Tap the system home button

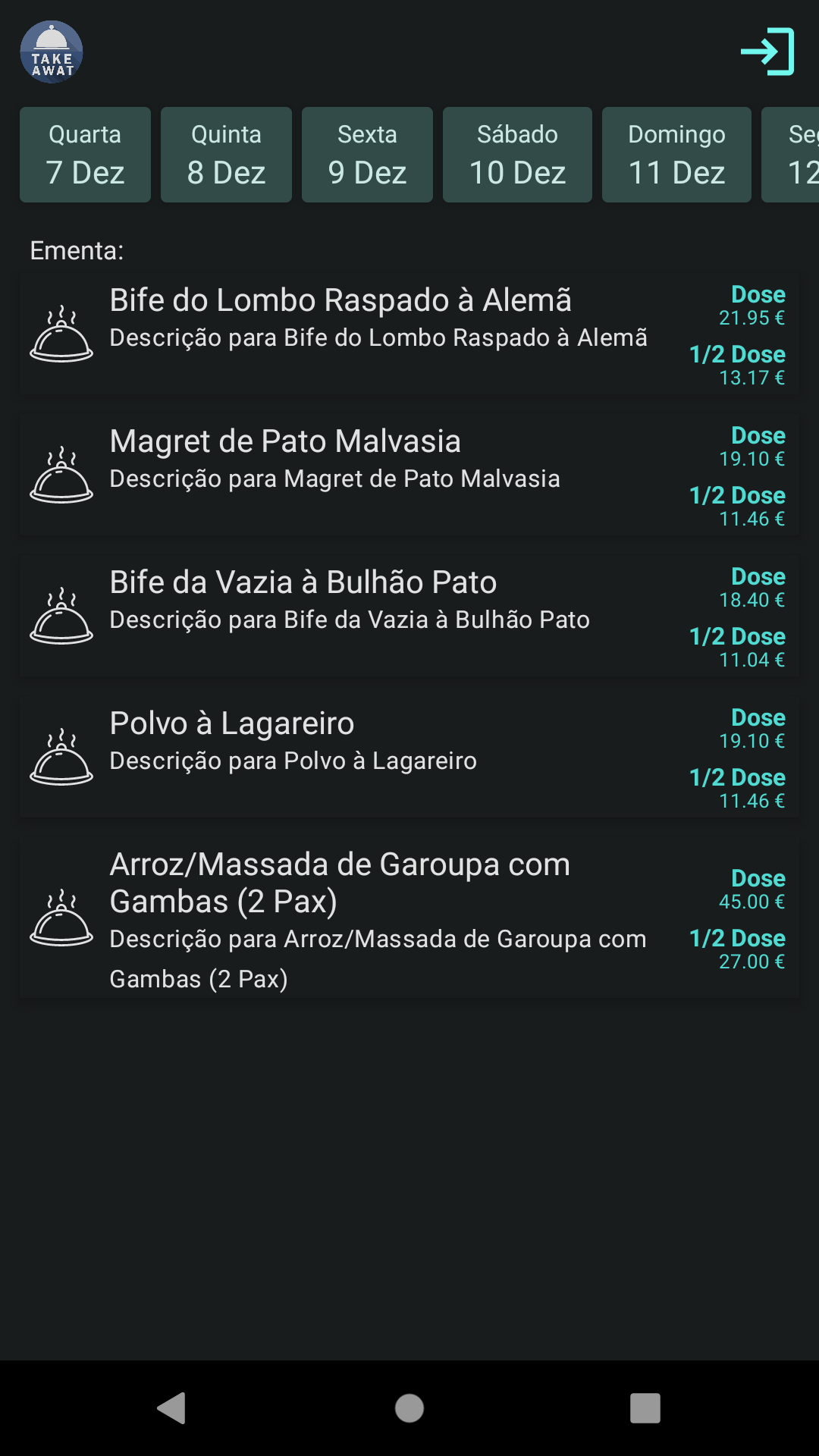tap(409, 1408)
